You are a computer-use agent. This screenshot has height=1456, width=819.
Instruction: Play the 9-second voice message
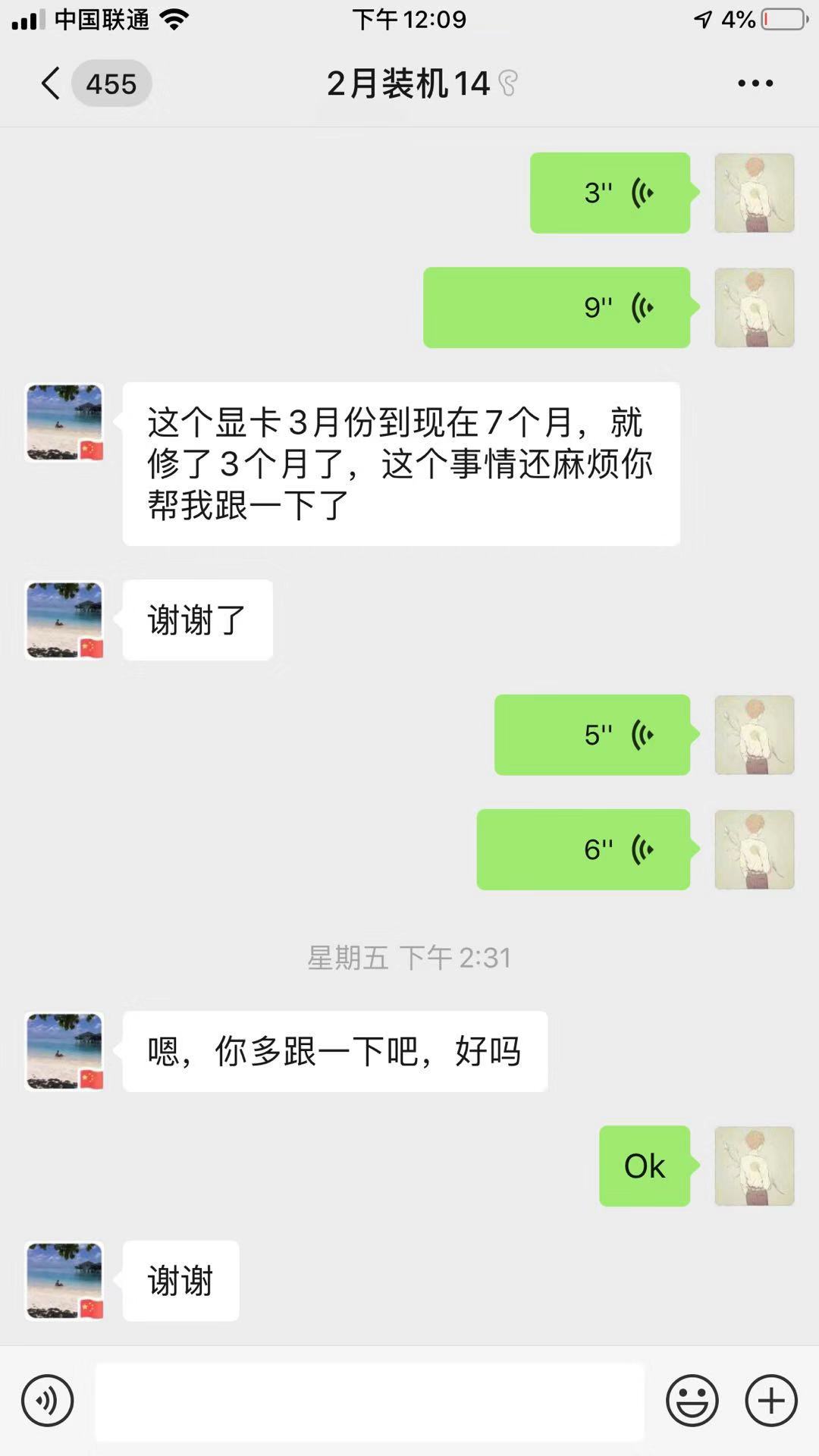click(x=557, y=307)
